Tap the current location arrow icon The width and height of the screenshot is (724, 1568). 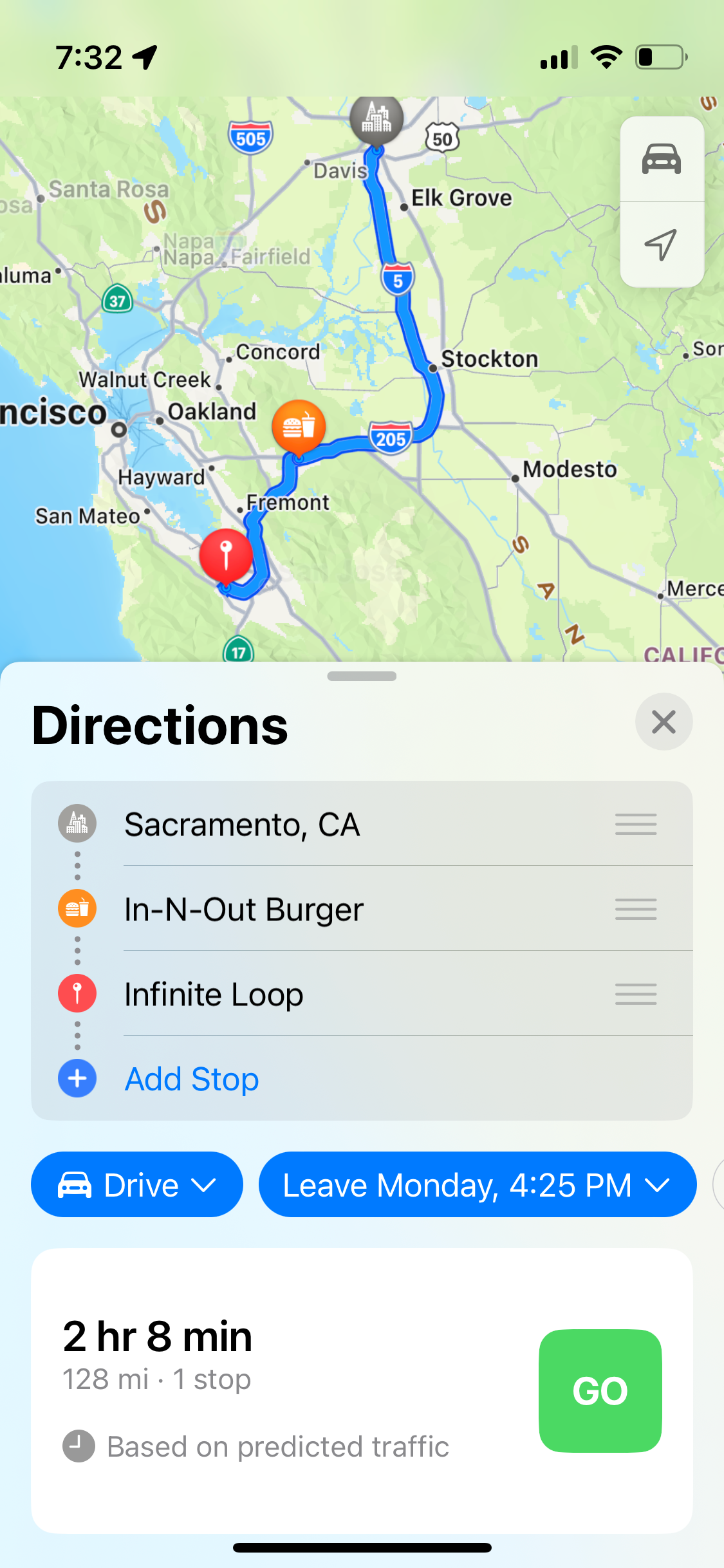point(662,243)
